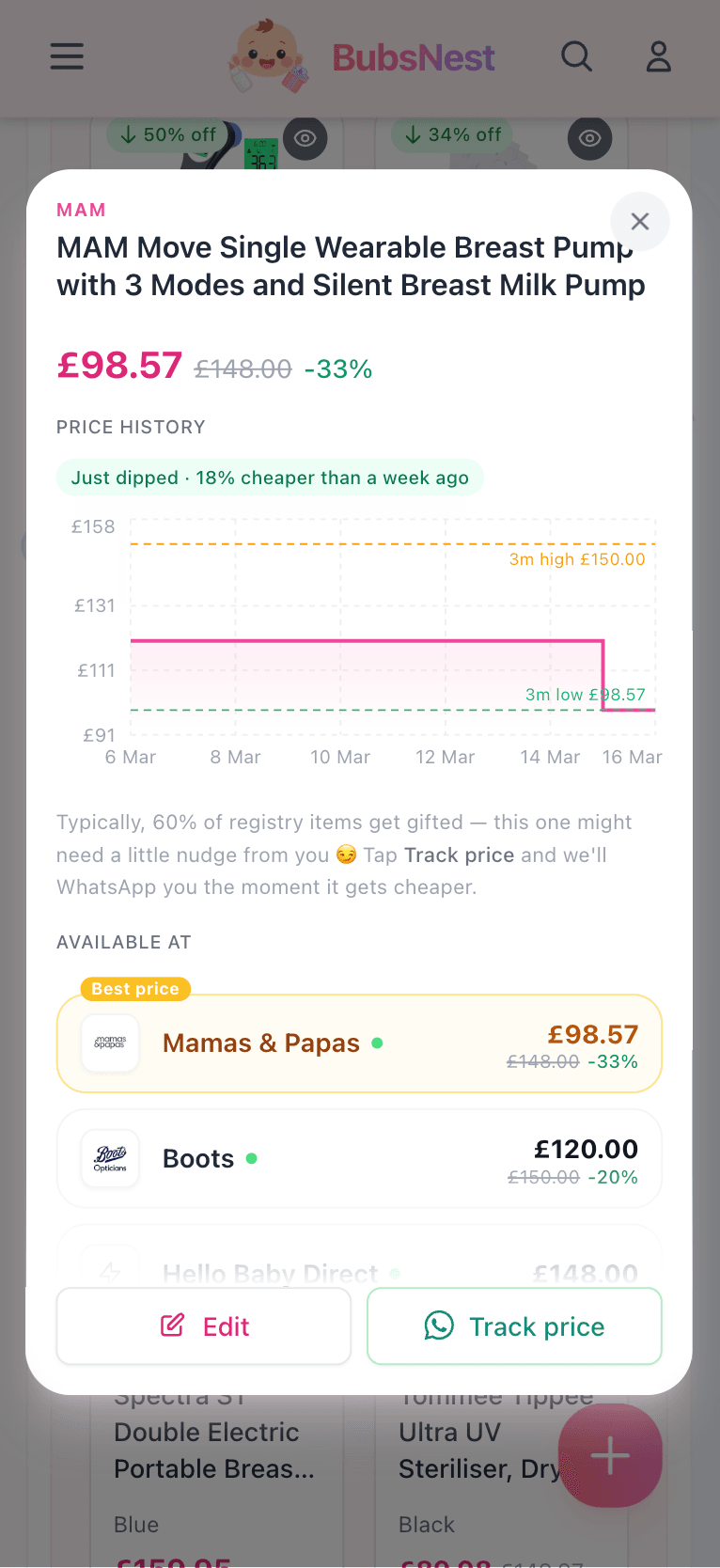Toggle the eye icon on the 50% off product
The height and width of the screenshot is (1568, 720).
(304, 138)
